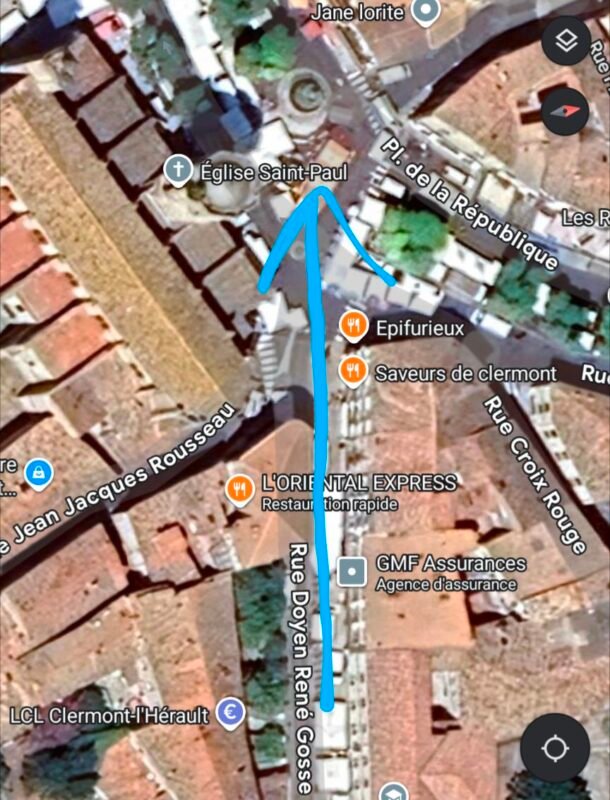The image size is (610, 800).
Task: Open the Église Saint-Paul place marker
Action: click(x=178, y=171)
